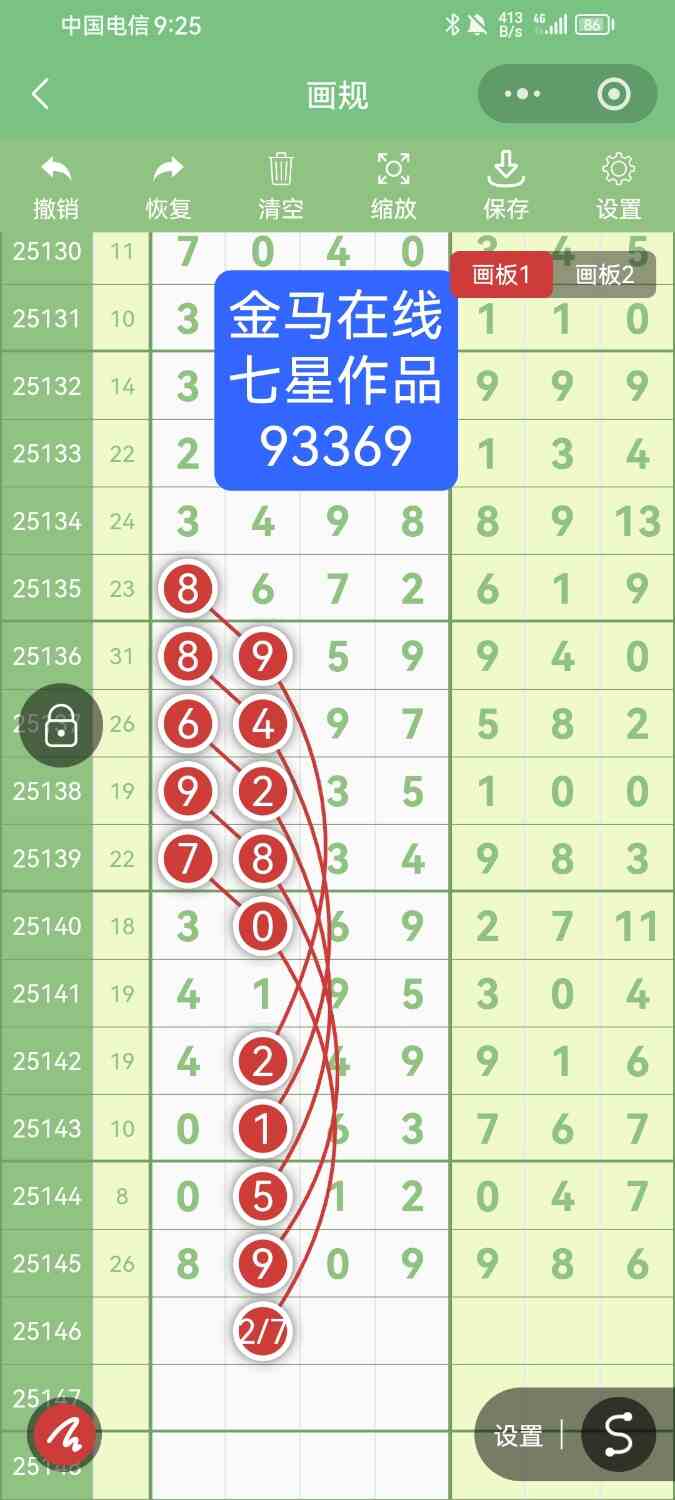675x1500 pixels.
Task: Open the bottom-right 设置 pill
Action: (519, 1436)
